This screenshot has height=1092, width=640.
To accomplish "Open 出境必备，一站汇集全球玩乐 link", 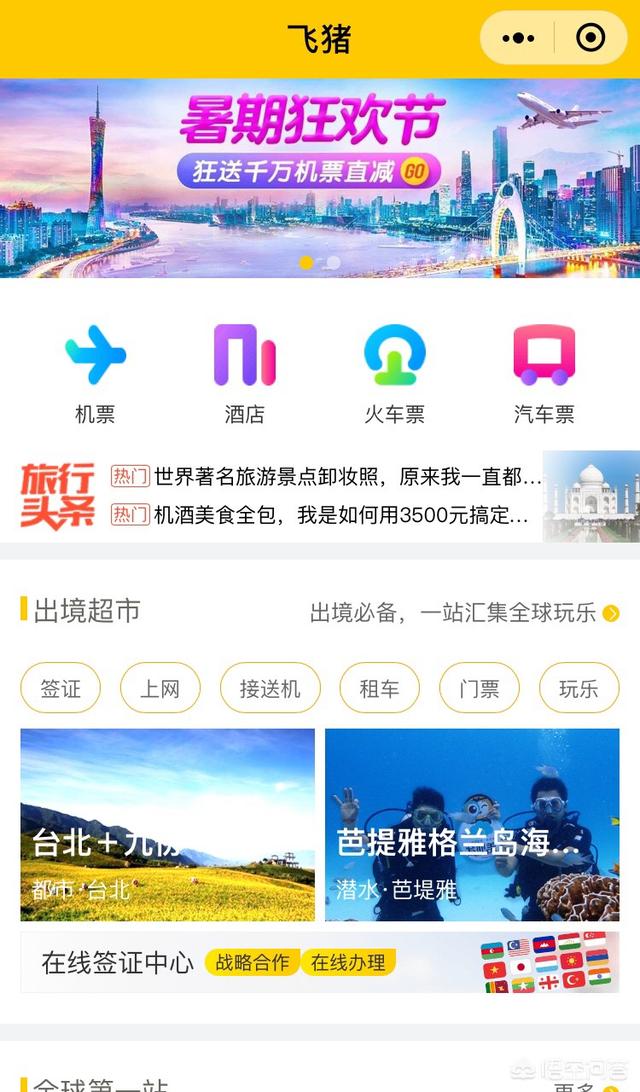I will pyautogui.click(x=464, y=613).
